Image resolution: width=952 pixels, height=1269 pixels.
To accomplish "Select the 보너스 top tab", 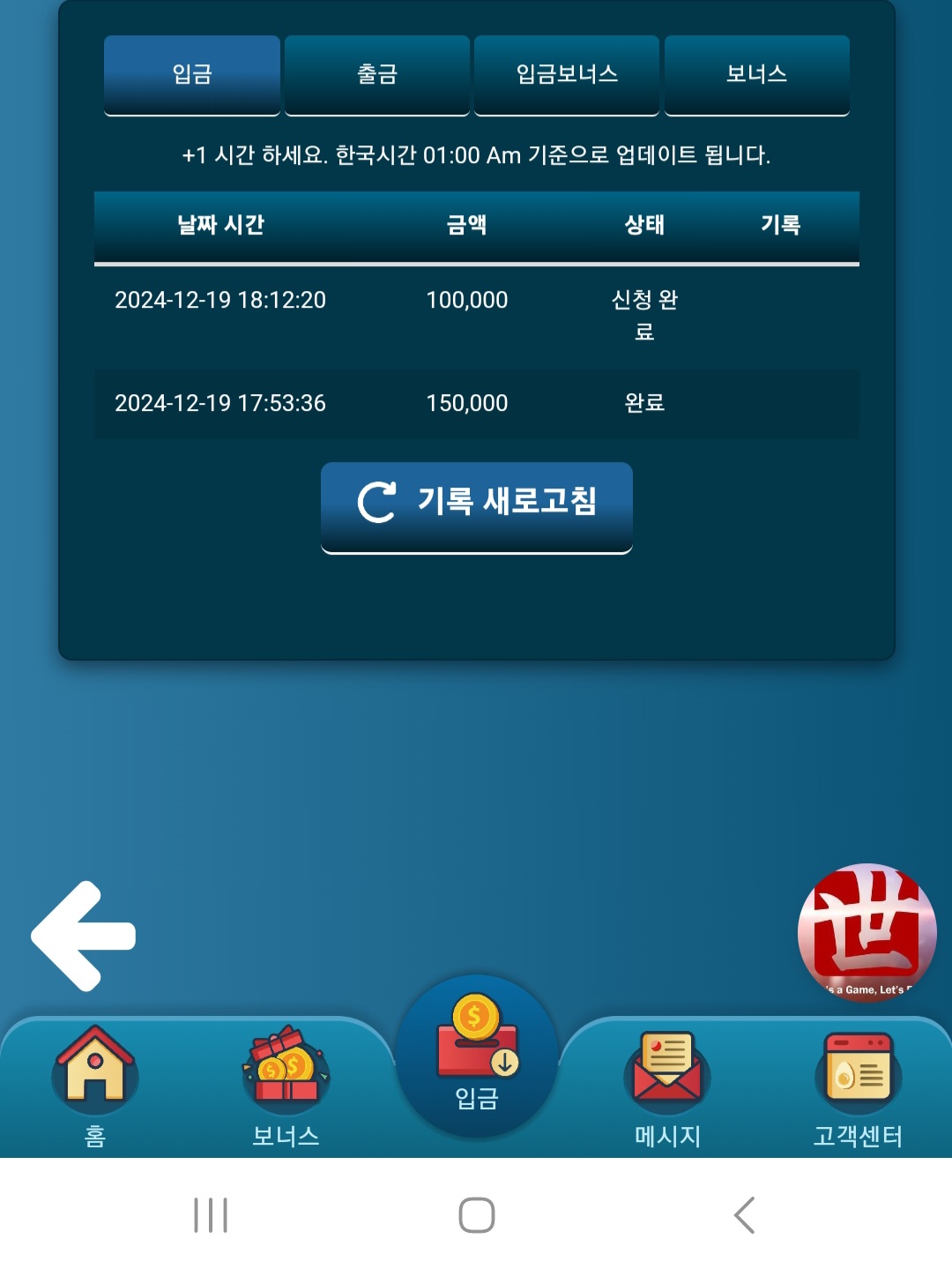I will pyautogui.click(x=756, y=74).
